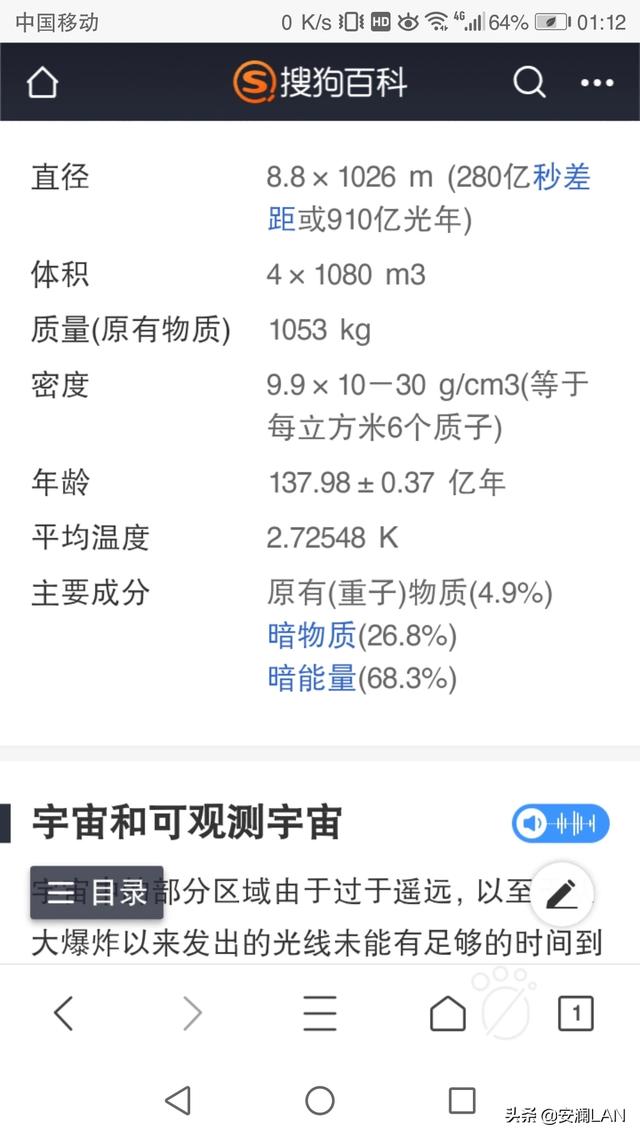
Task: Open the 暗物质 link
Action: pyautogui.click(x=312, y=635)
